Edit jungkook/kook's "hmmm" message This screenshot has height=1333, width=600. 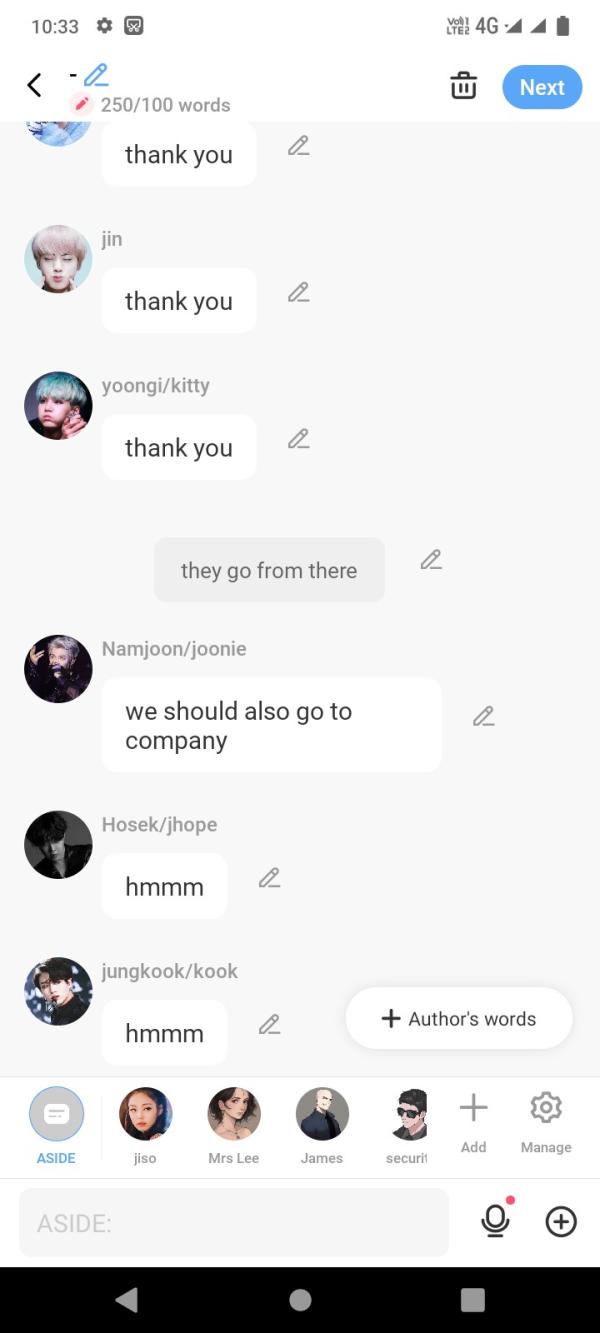click(269, 1025)
